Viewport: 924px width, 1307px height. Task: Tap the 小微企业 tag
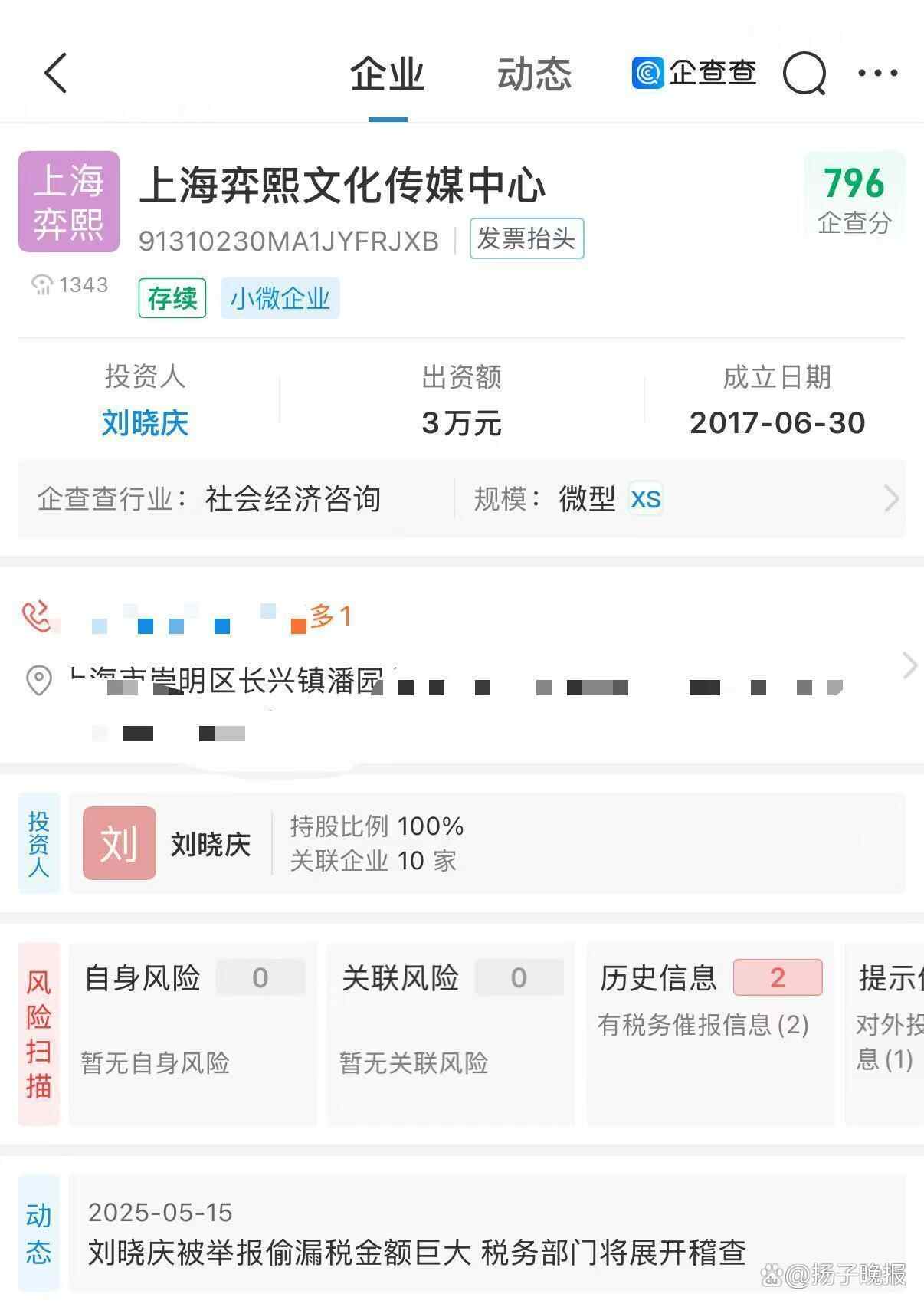point(280,298)
